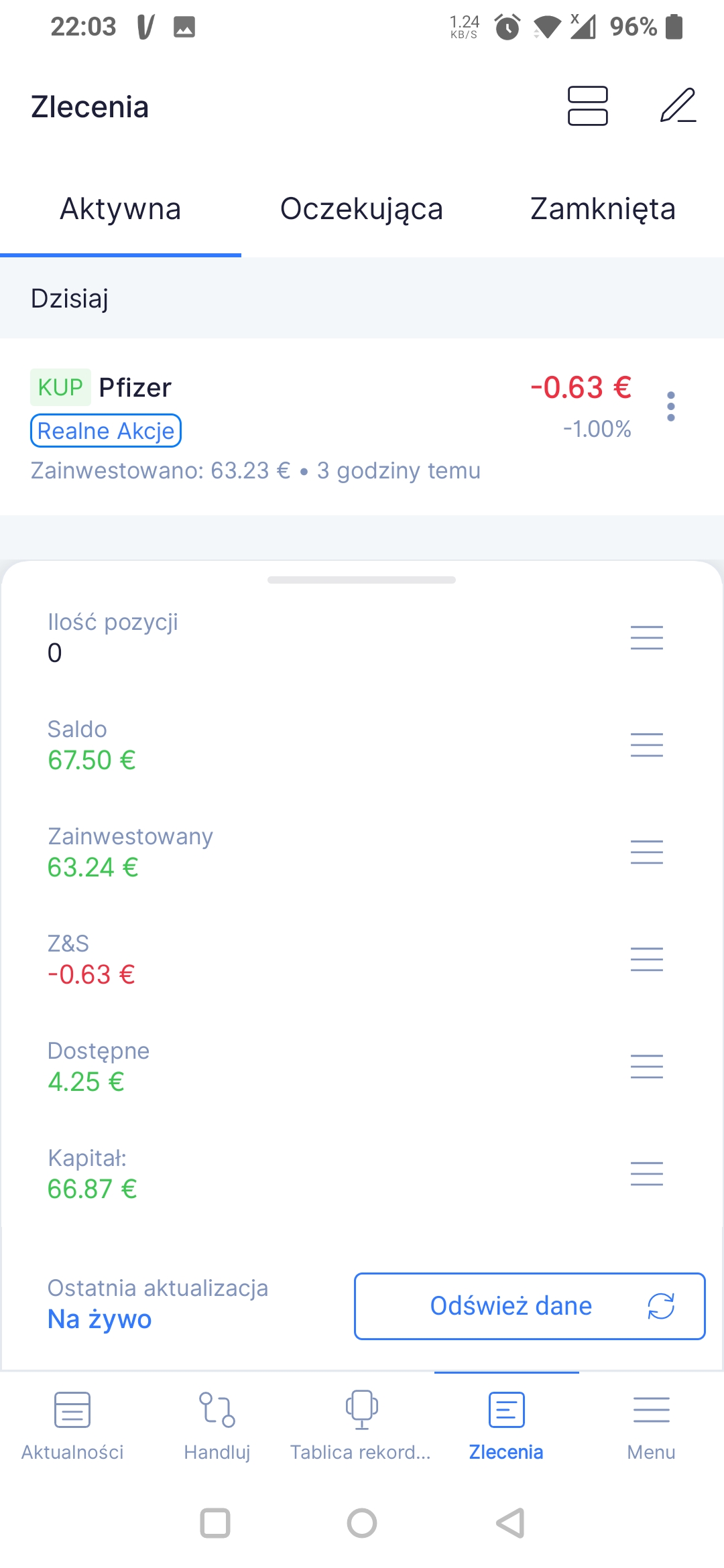
Task: Go back using the system back button
Action: click(510, 1523)
